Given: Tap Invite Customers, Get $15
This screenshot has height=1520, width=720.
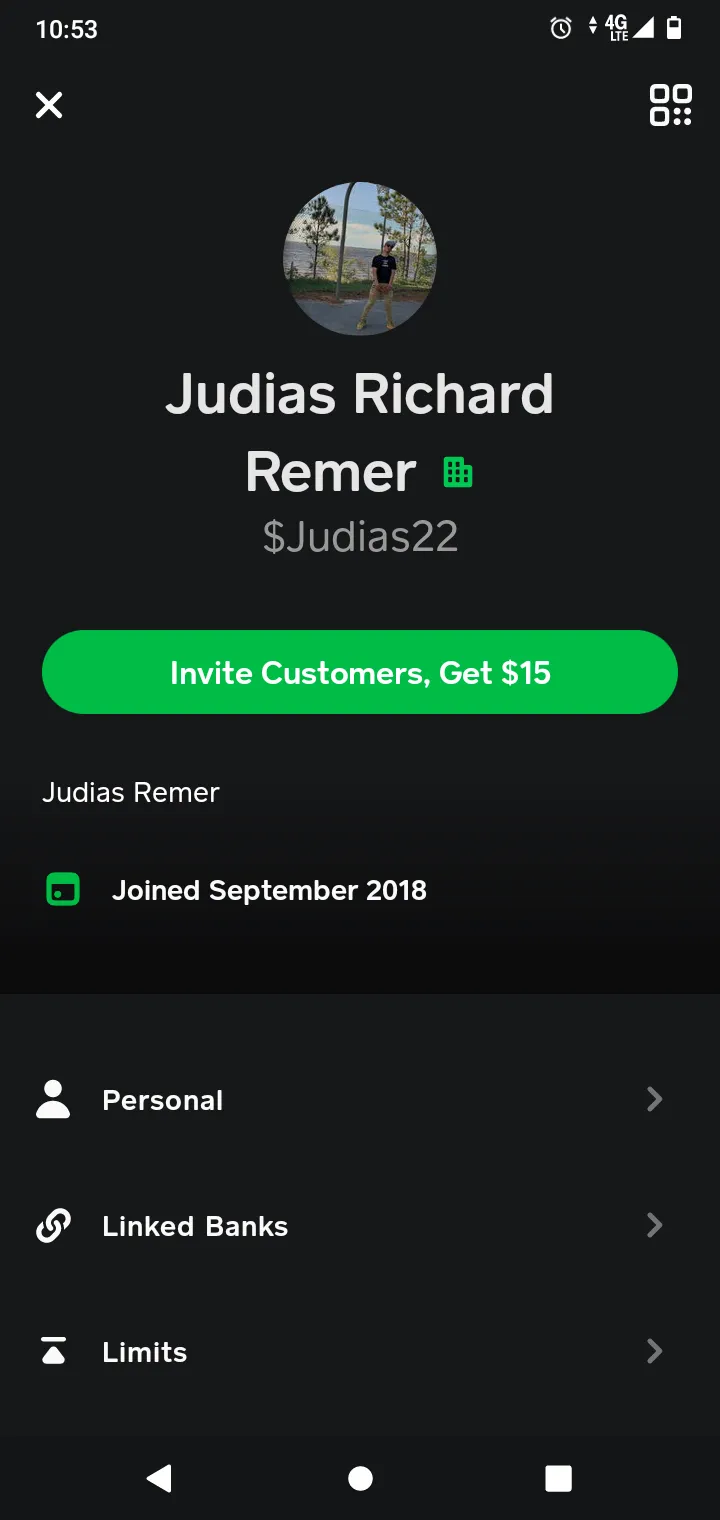Looking at the screenshot, I should click(360, 672).
